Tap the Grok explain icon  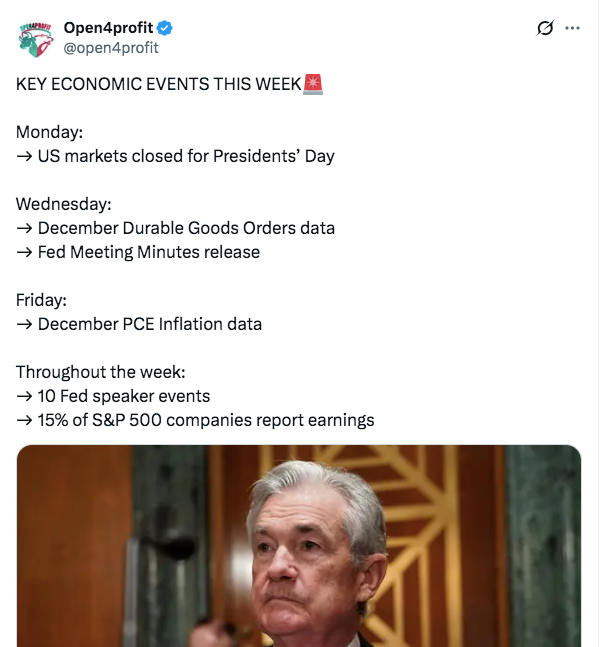pyautogui.click(x=545, y=28)
